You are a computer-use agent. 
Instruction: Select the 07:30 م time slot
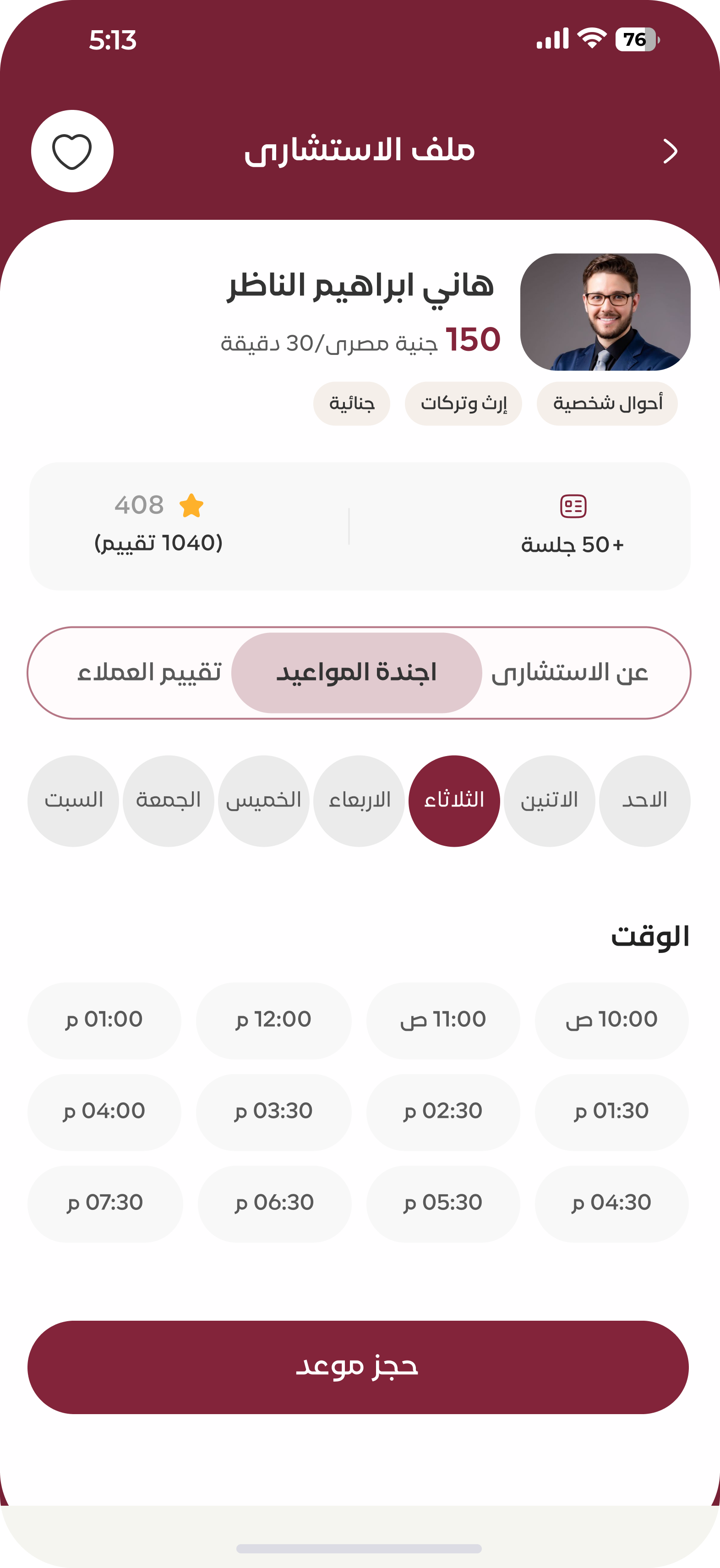point(105,1203)
